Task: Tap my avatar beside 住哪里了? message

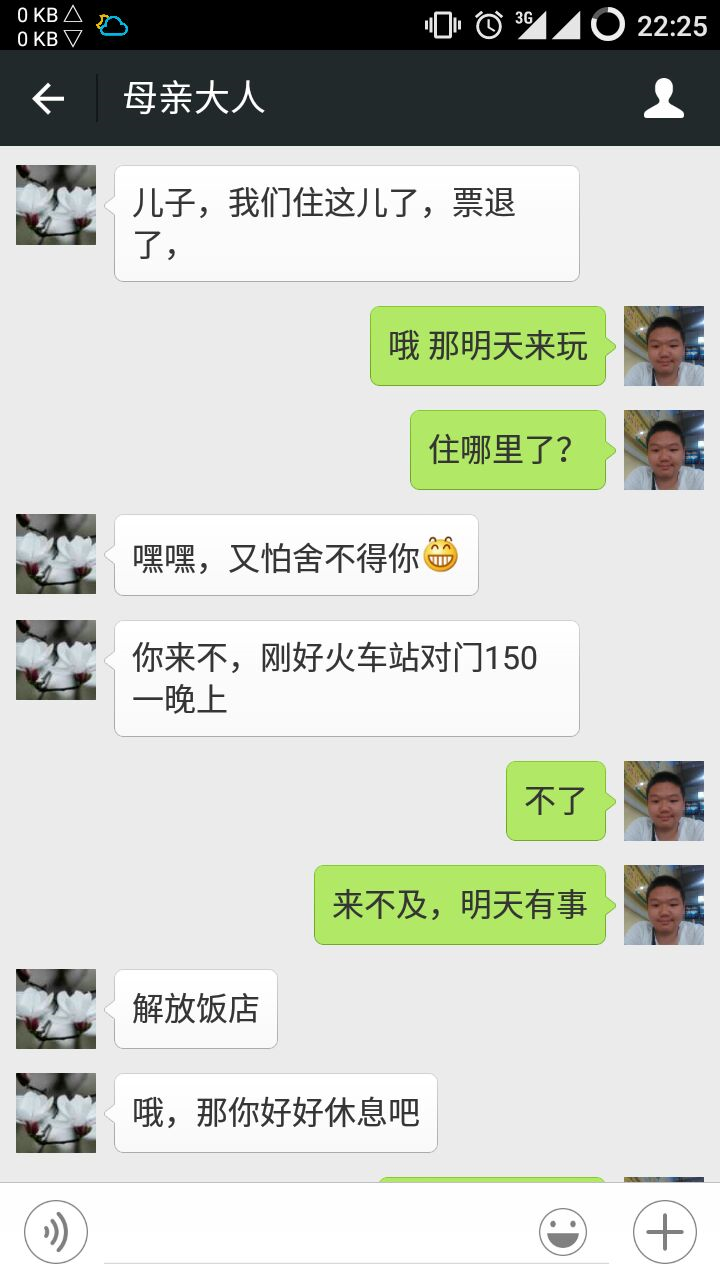Action: pos(663,450)
